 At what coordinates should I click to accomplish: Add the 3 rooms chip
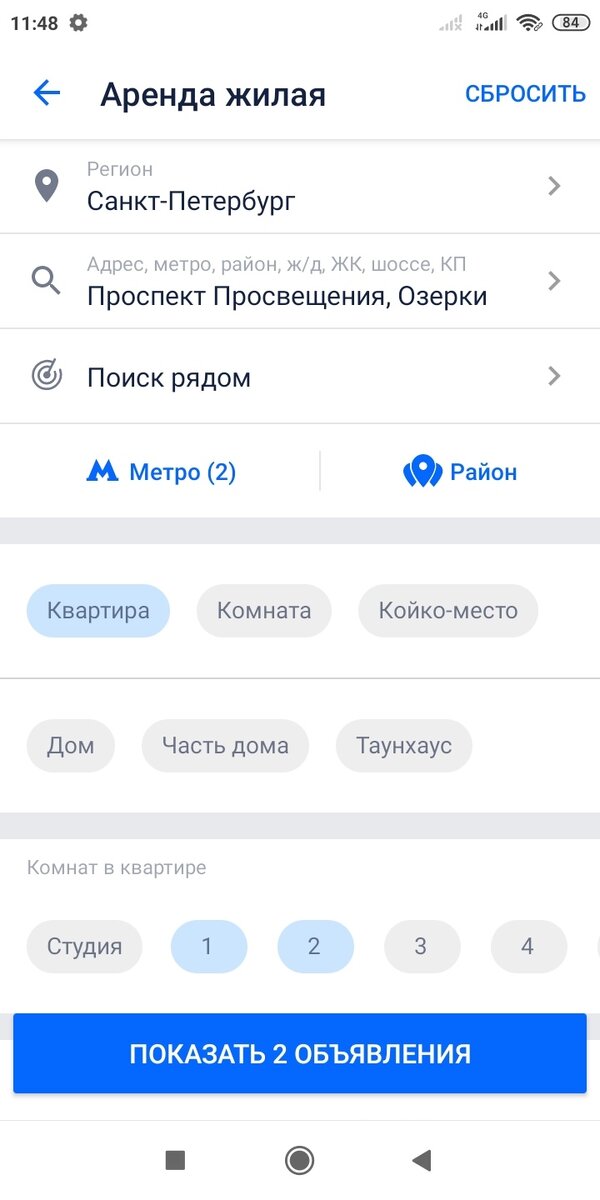click(x=422, y=947)
